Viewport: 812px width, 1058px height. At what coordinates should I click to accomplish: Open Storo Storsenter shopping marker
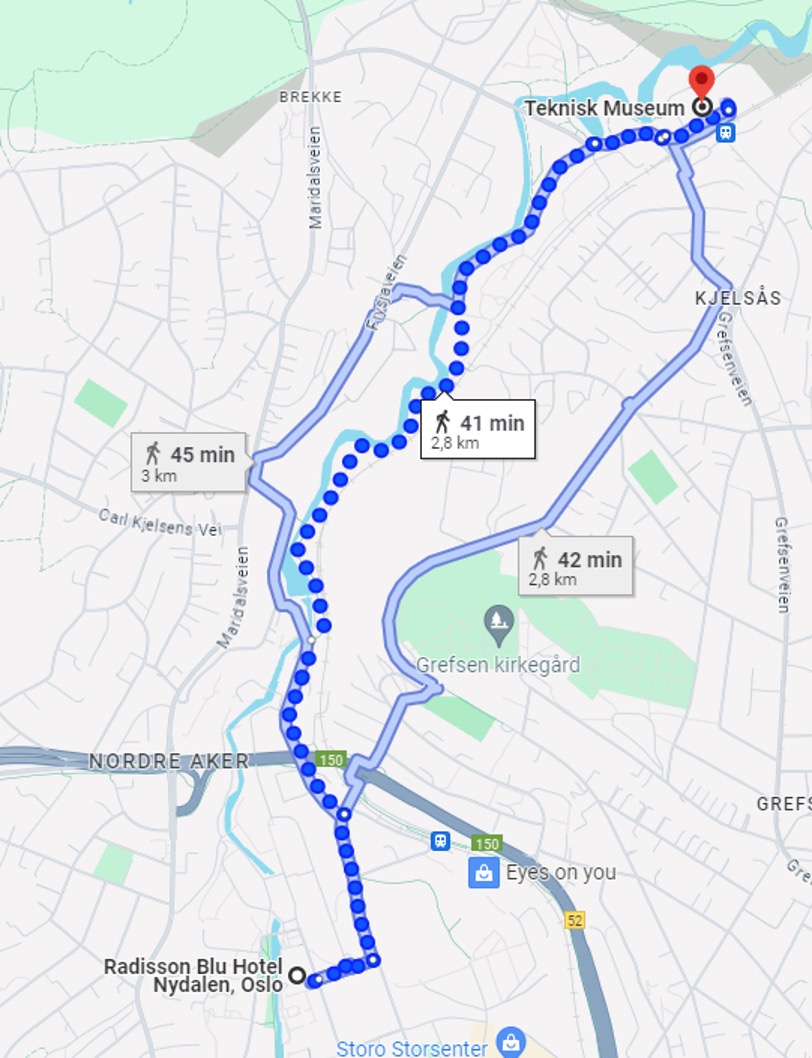tap(511, 1042)
